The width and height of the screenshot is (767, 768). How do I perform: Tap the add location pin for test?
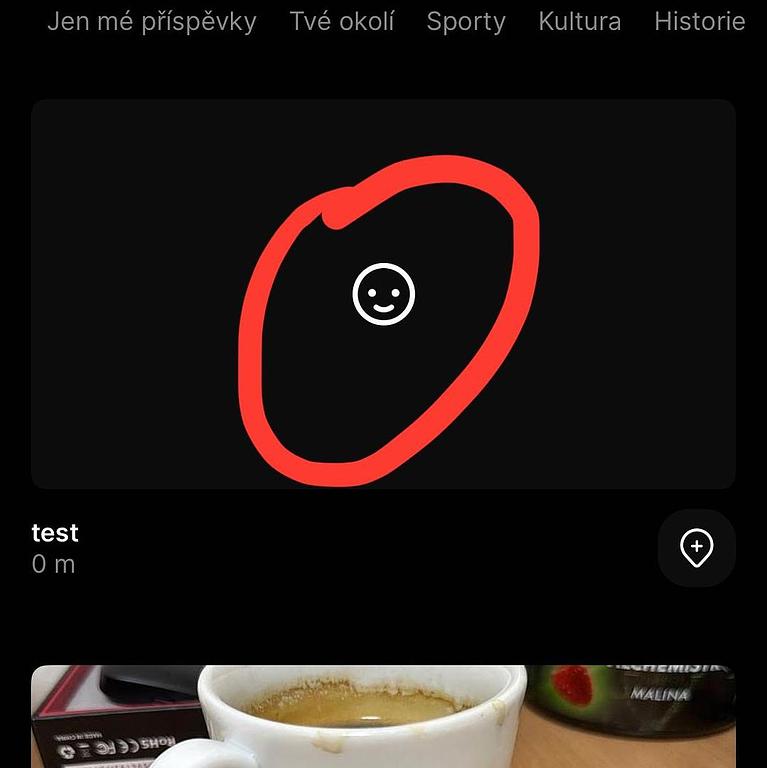[696, 548]
